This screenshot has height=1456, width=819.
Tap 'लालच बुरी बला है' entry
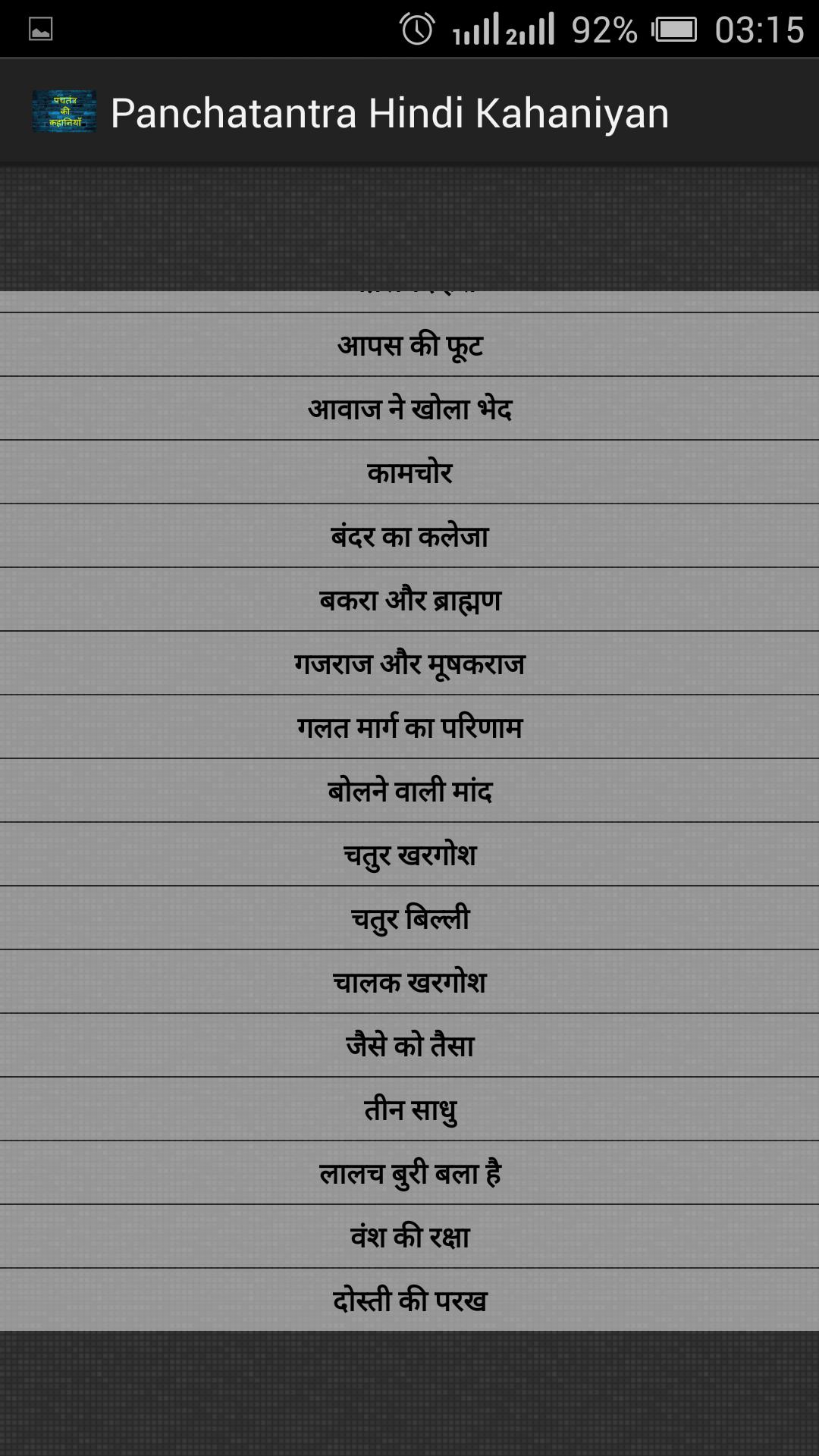coord(409,1173)
